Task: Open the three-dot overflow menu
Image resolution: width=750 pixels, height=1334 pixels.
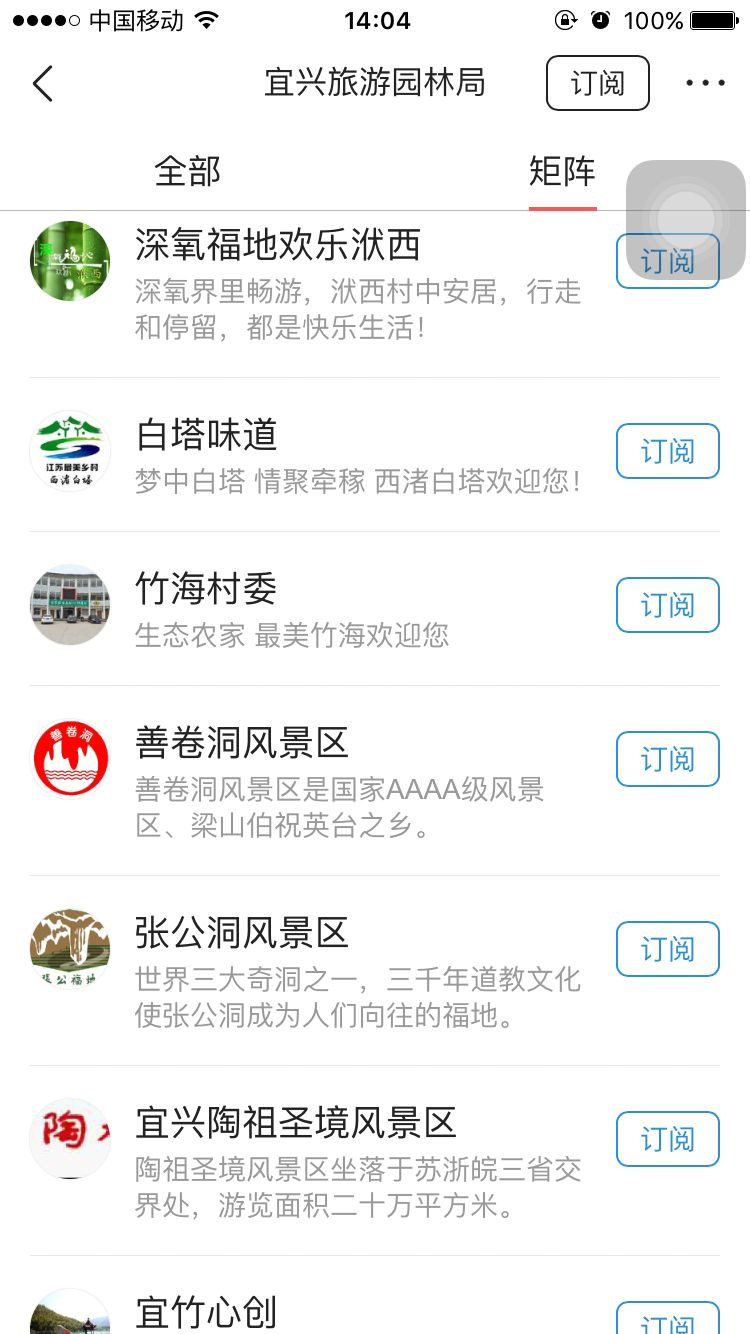Action: [705, 83]
